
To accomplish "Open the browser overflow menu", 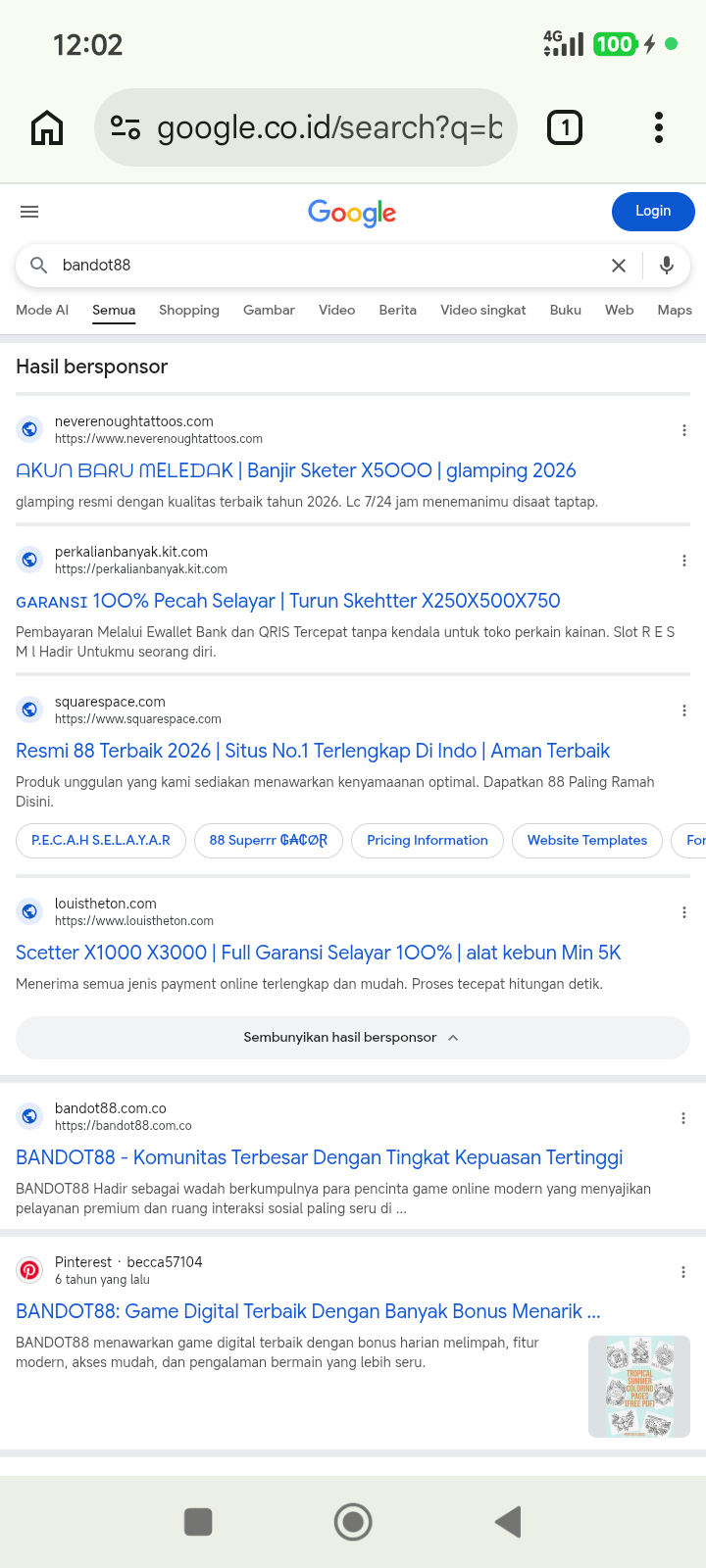I will tap(659, 127).
